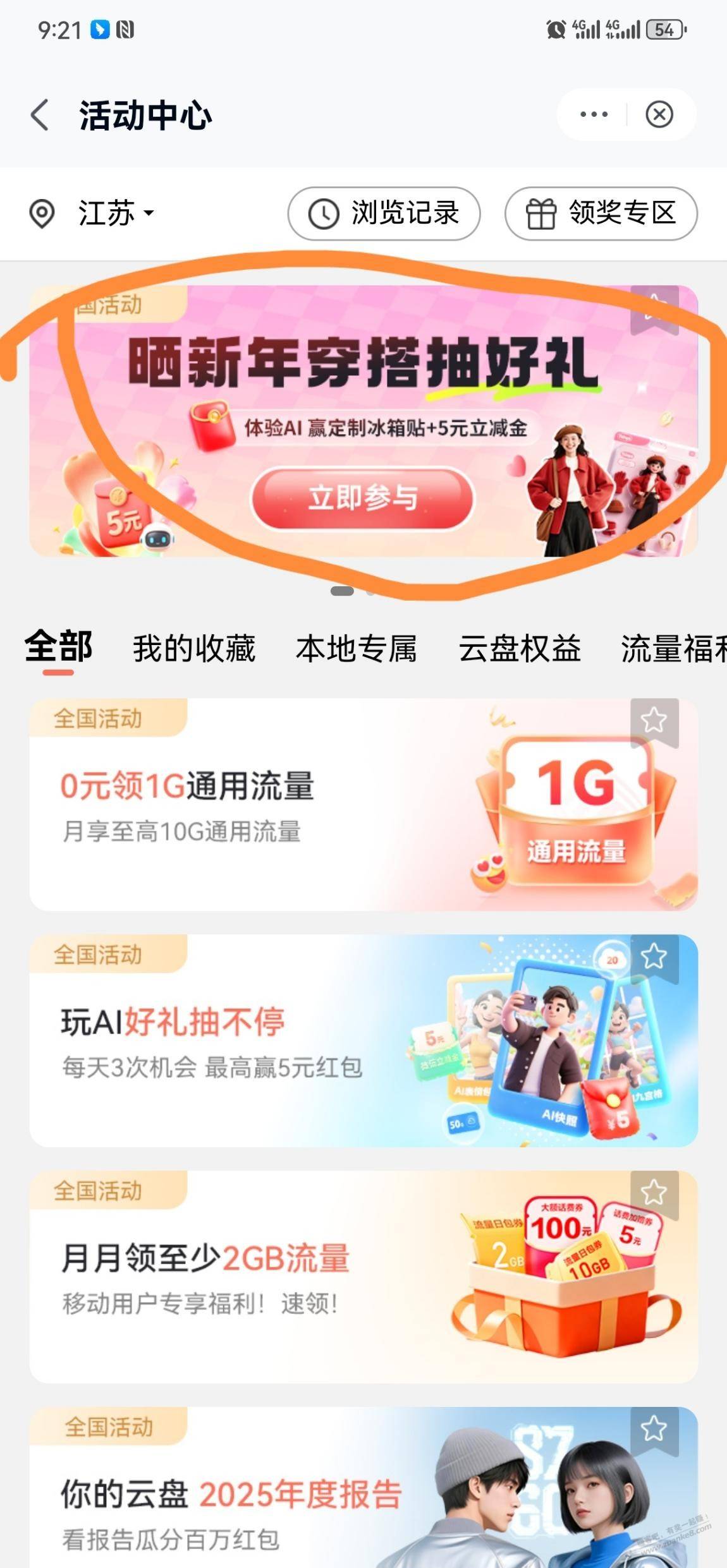Open the three-dot more menu
Viewport: 727px width, 1568px height.
coord(594,115)
